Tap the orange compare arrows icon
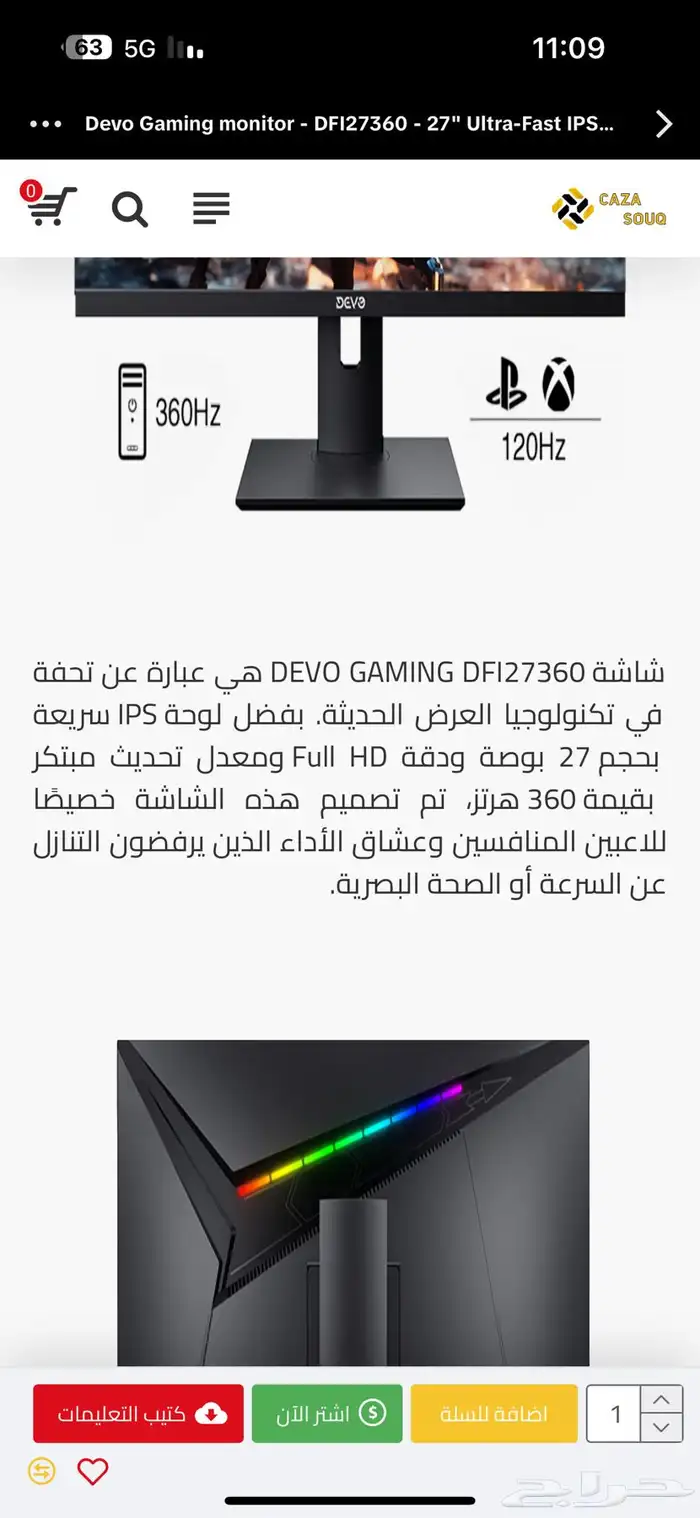The width and height of the screenshot is (700, 1518). (42, 1471)
